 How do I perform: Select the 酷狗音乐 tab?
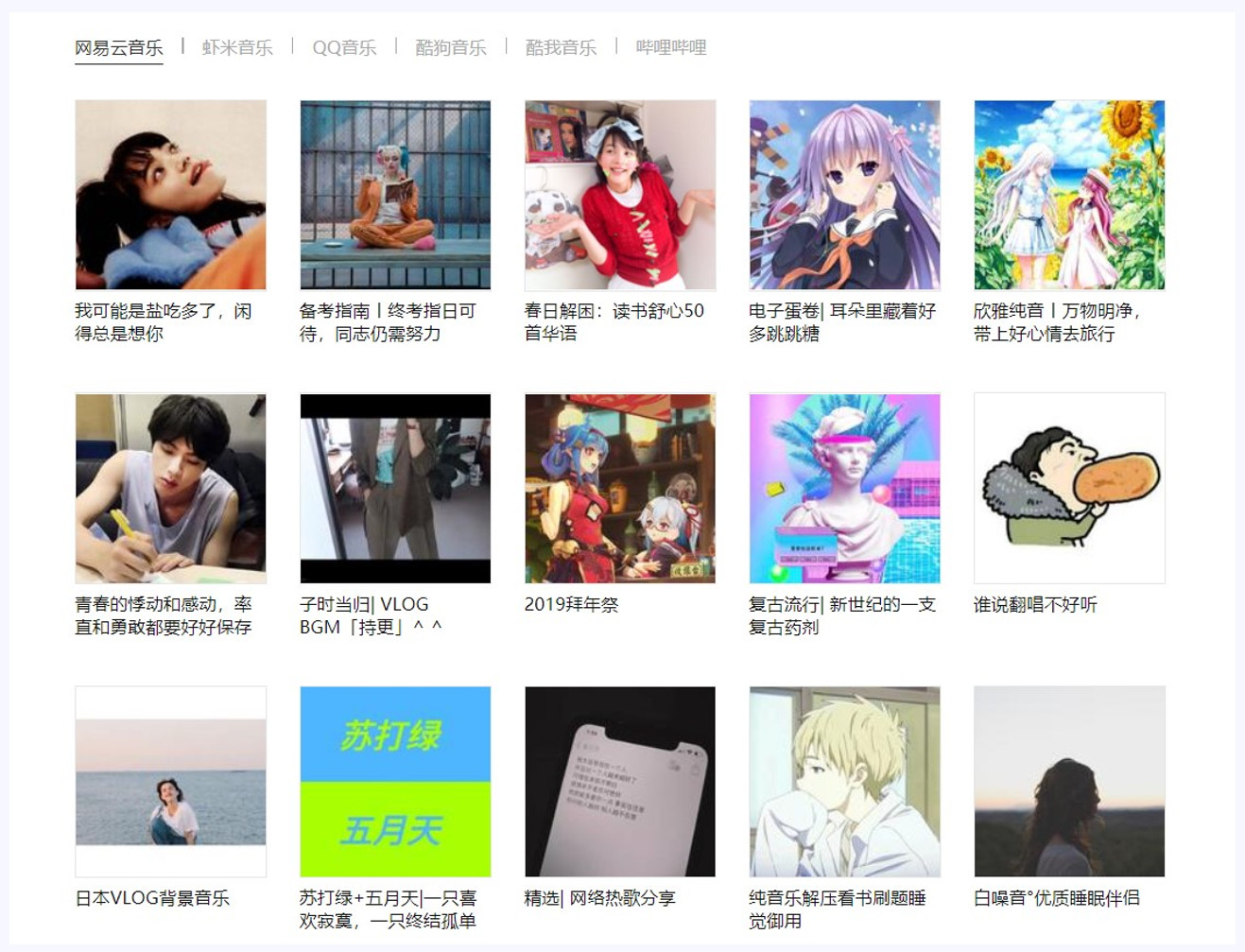click(451, 47)
